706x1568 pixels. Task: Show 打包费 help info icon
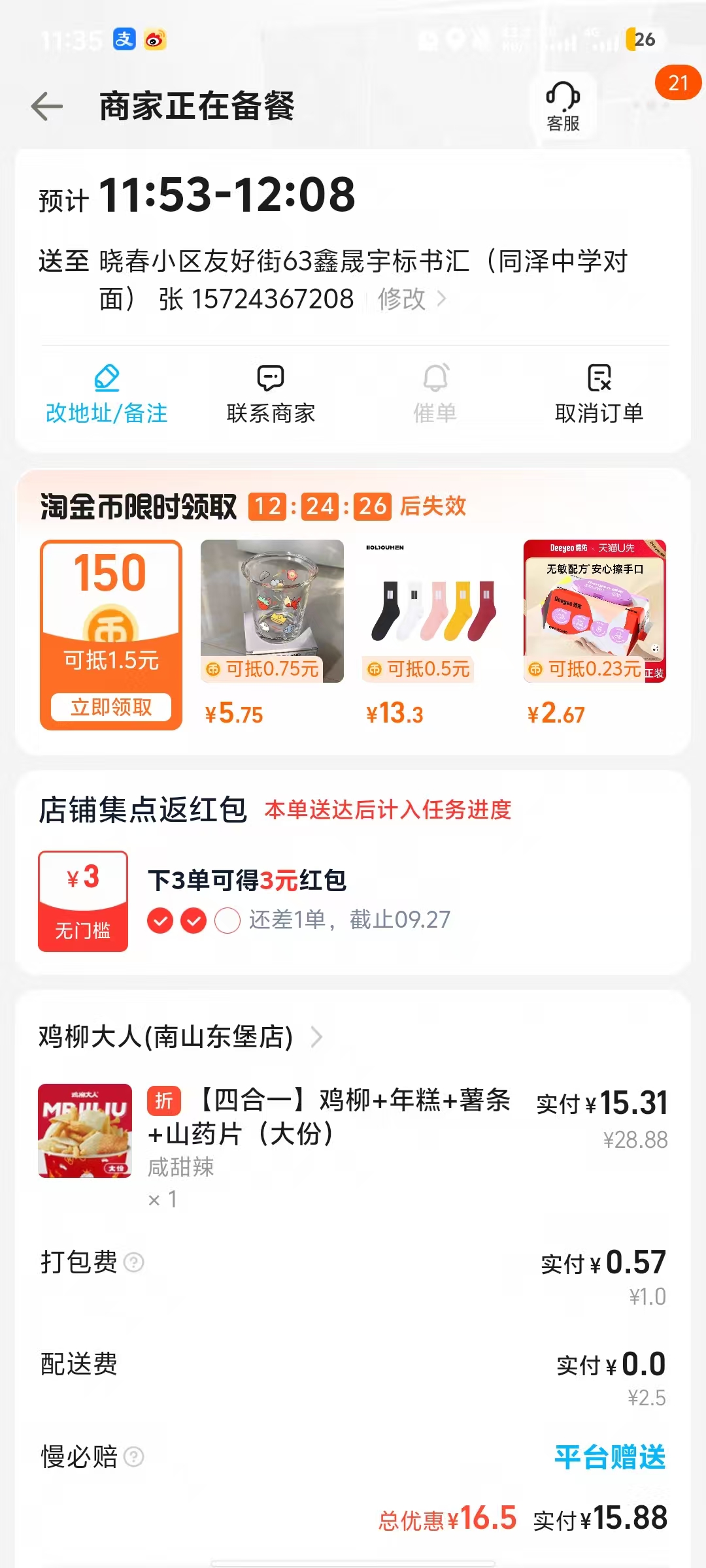tap(134, 1262)
